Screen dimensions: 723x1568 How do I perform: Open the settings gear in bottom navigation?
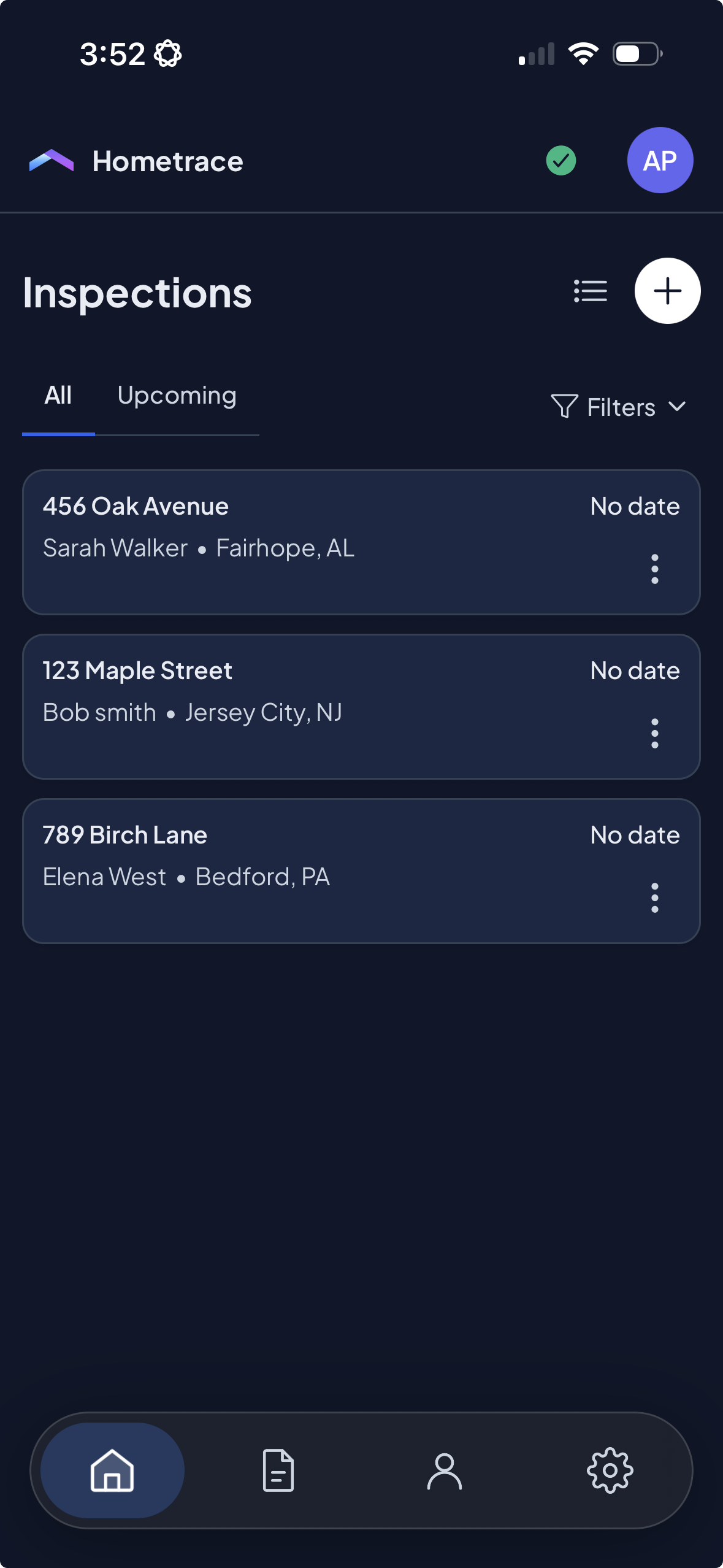[610, 1469]
